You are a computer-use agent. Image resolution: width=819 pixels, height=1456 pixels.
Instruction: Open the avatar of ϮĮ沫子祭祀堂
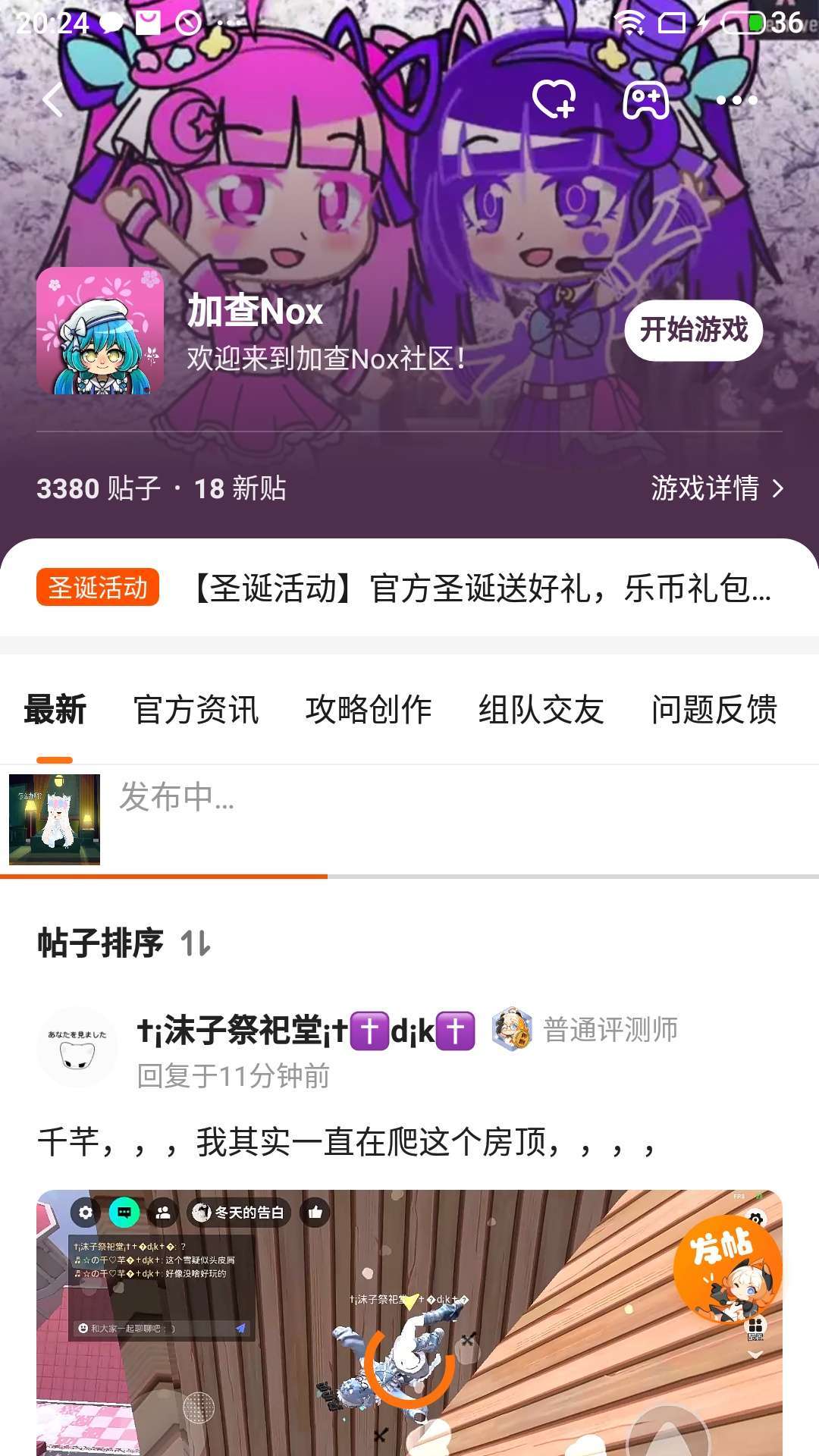77,1047
